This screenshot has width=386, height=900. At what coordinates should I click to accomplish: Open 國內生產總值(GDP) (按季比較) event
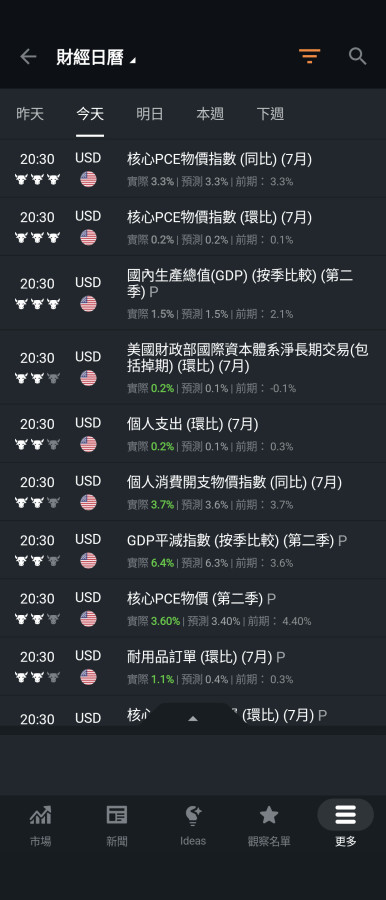click(193, 293)
